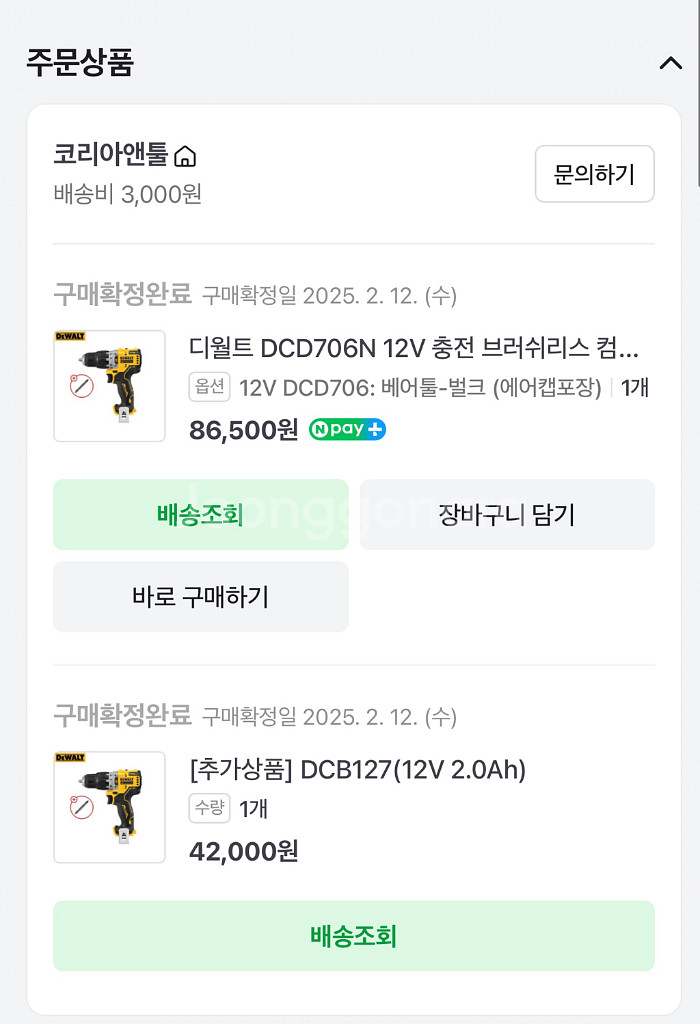Open the 디월트 DCD706N product image
Screen dimensions: 700x1024
click(x=109, y=386)
